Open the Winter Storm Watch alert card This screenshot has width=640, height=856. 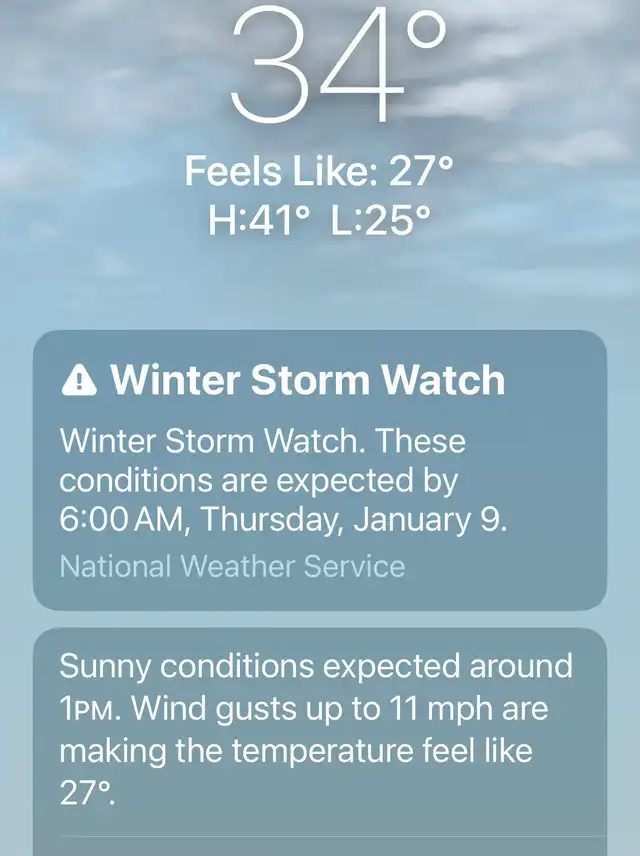point(320,470)
